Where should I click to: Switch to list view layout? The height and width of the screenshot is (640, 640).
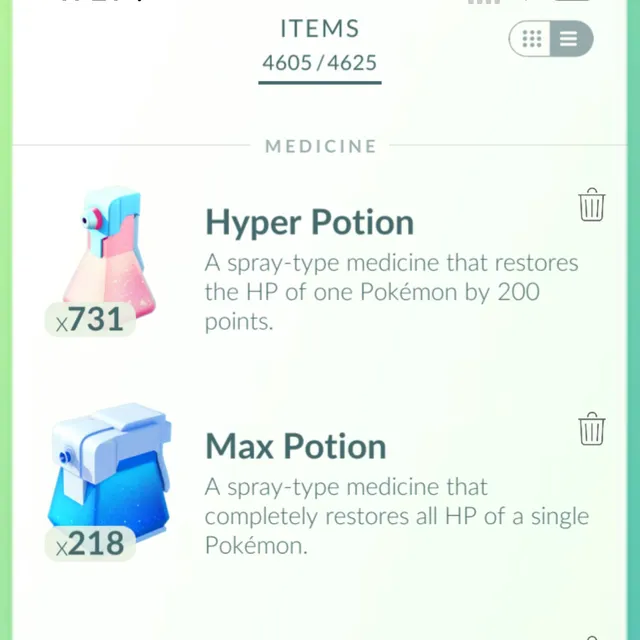click(x=570, y=39)
